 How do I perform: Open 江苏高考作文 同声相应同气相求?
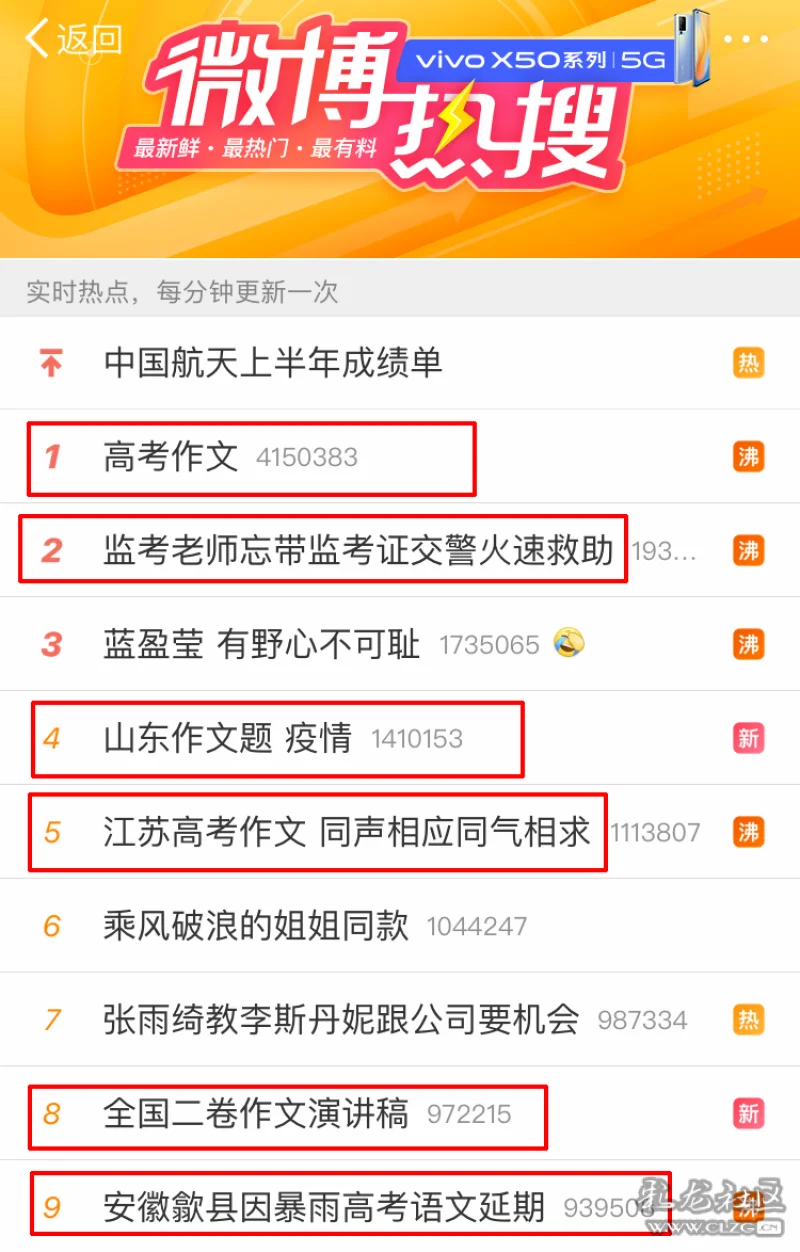[346, 832]
